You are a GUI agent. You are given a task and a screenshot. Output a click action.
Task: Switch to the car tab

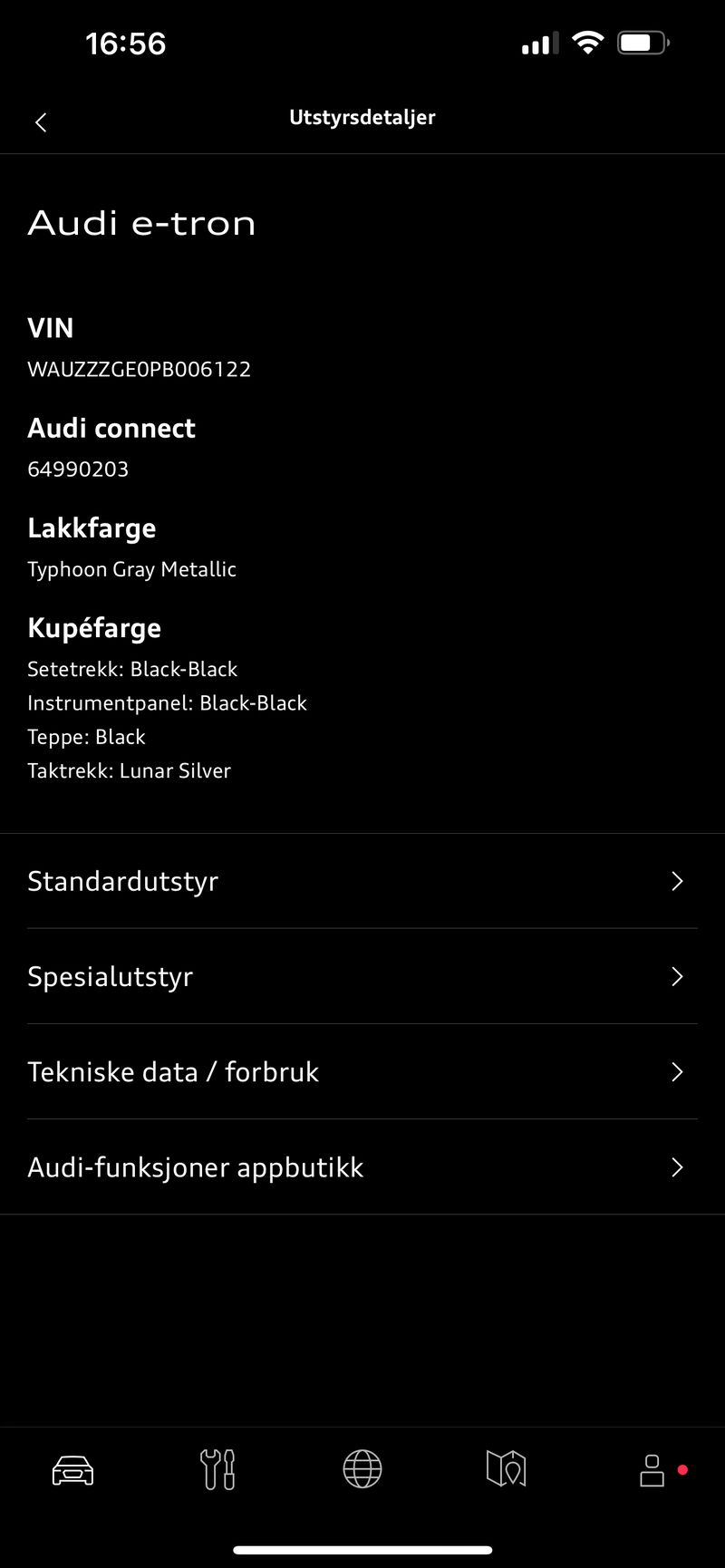click(72, 1469)
